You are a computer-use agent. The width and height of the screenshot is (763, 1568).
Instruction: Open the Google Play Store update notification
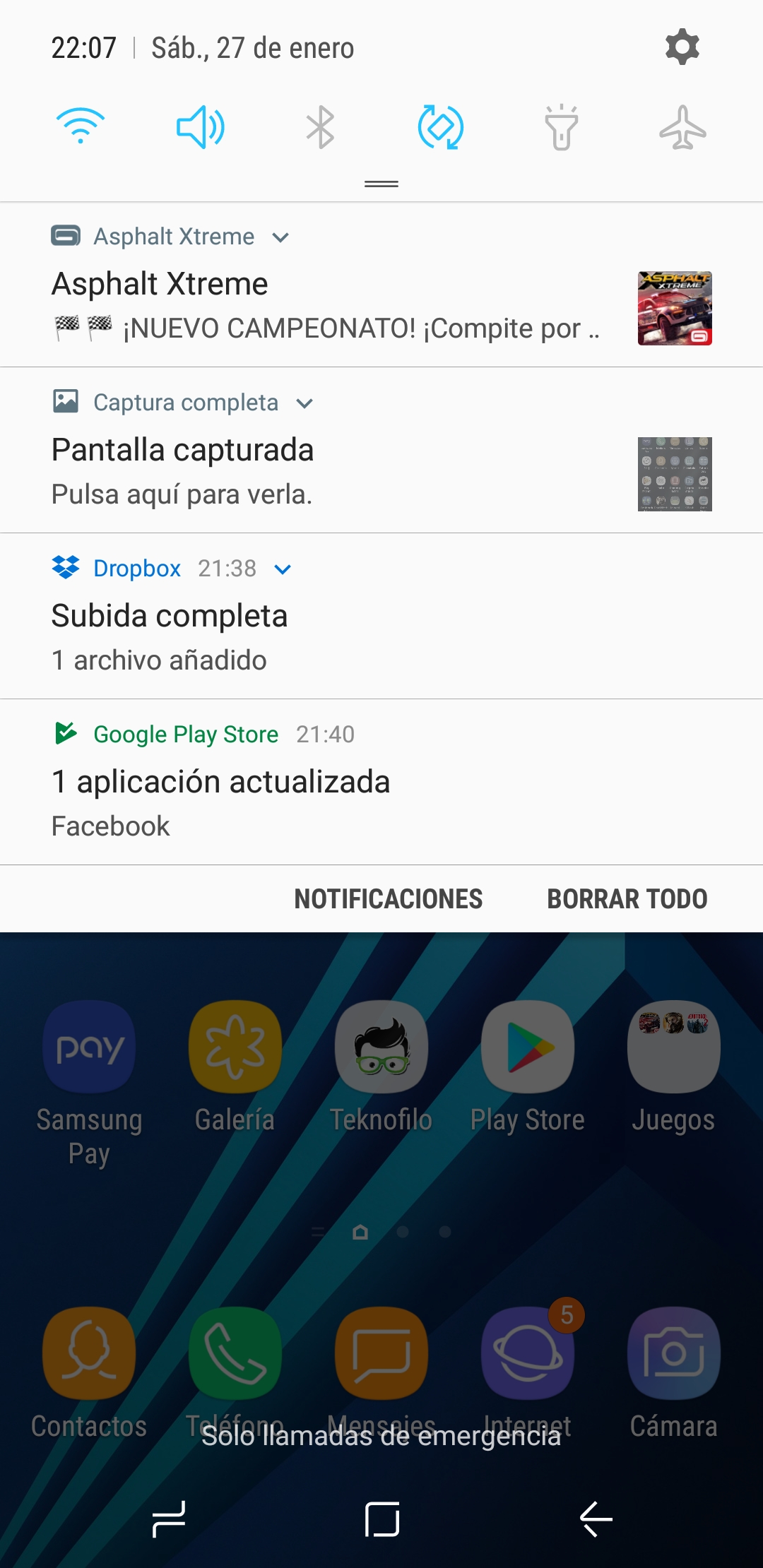(x=325, y=803)
